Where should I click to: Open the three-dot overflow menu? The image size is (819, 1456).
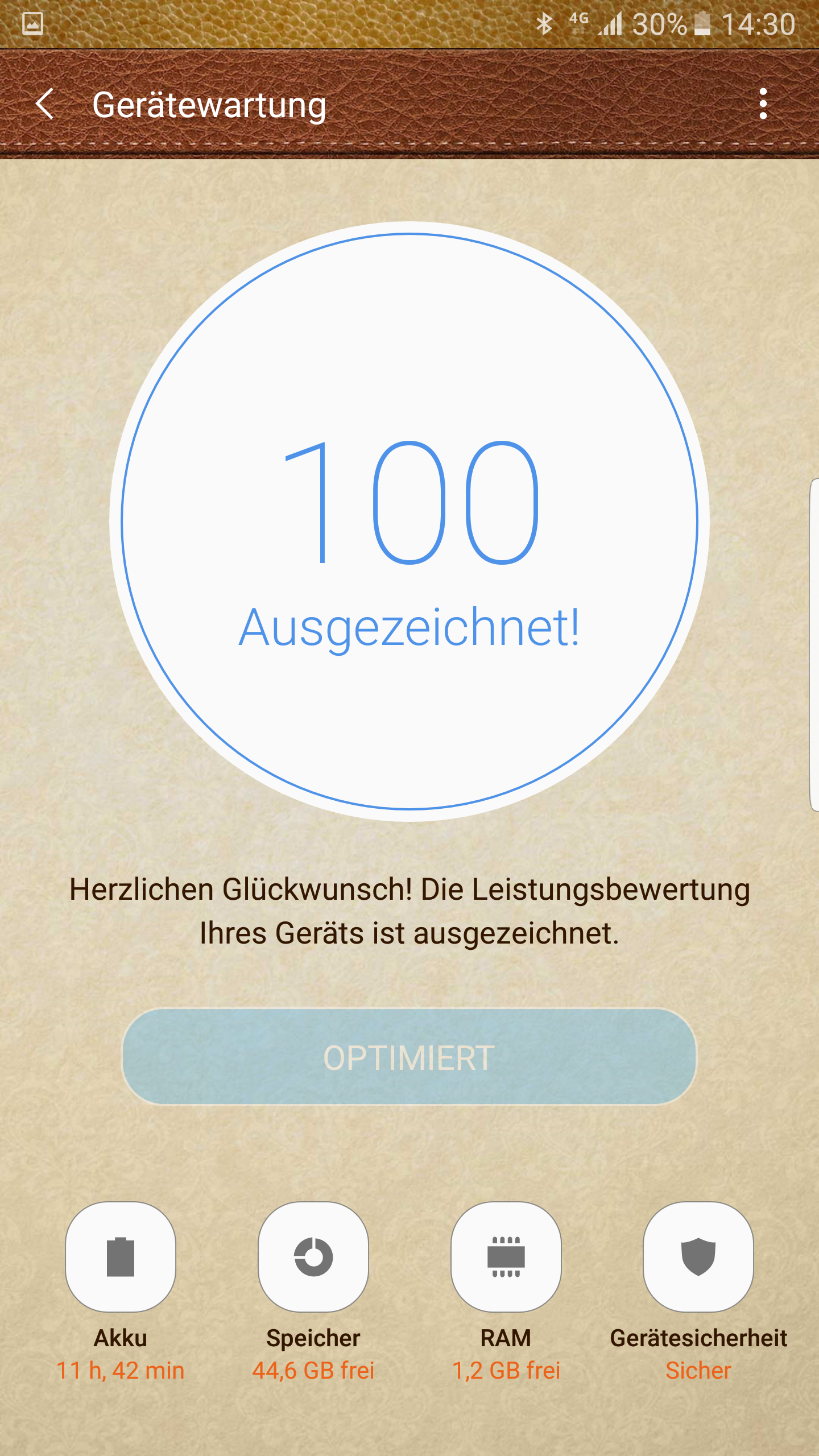click(763, 104)
